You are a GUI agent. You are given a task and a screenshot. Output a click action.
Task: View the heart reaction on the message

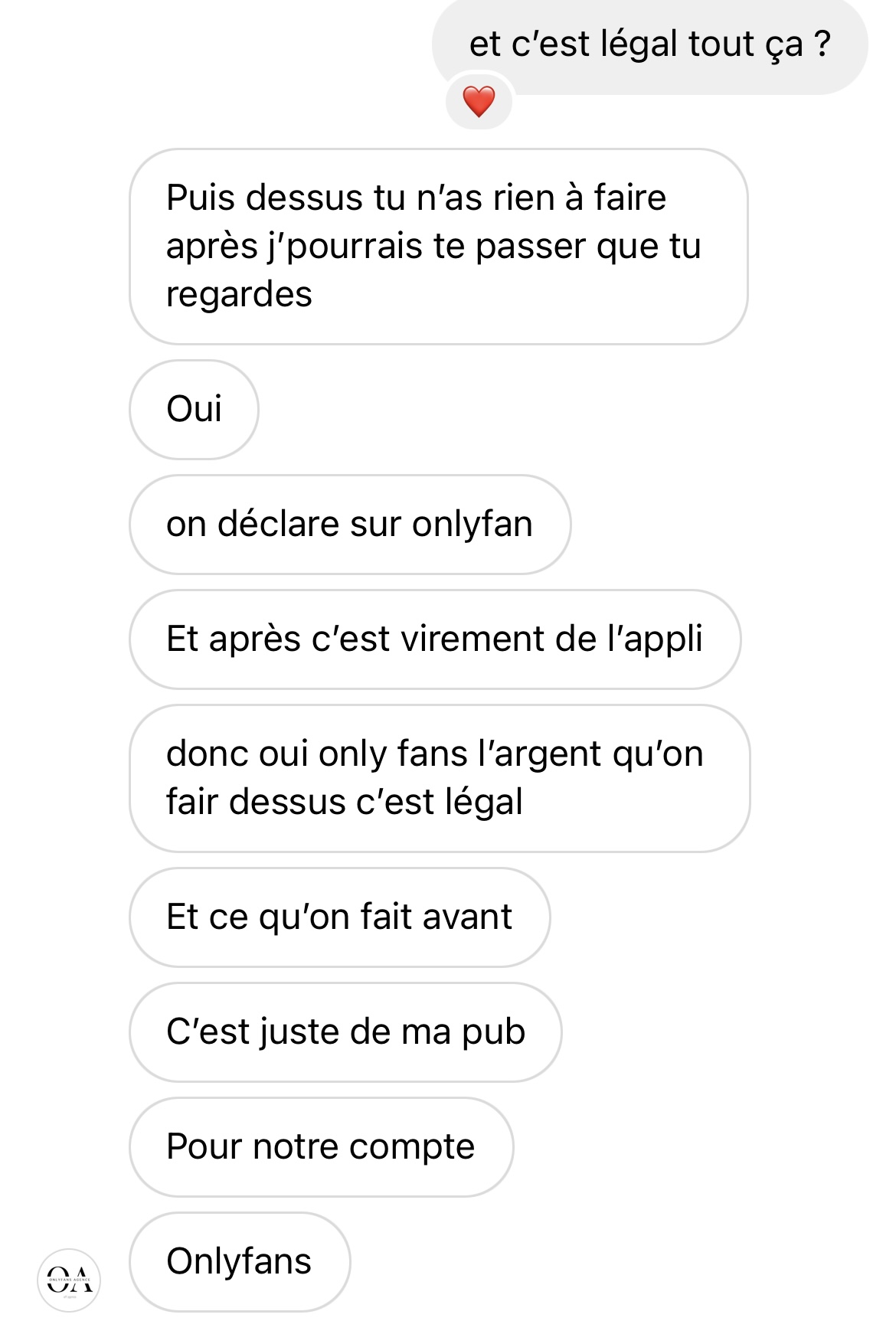coord(479,102)
